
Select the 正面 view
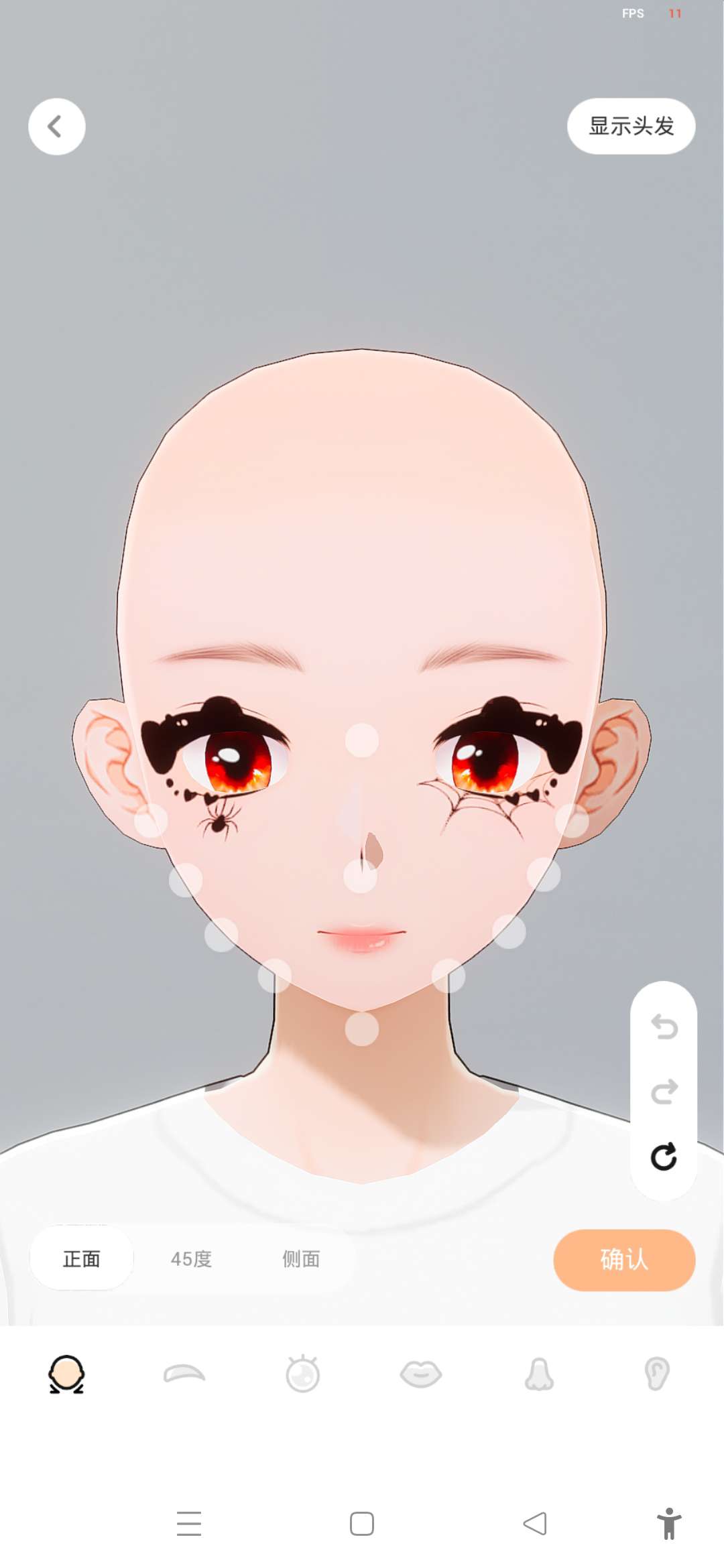82,1259
